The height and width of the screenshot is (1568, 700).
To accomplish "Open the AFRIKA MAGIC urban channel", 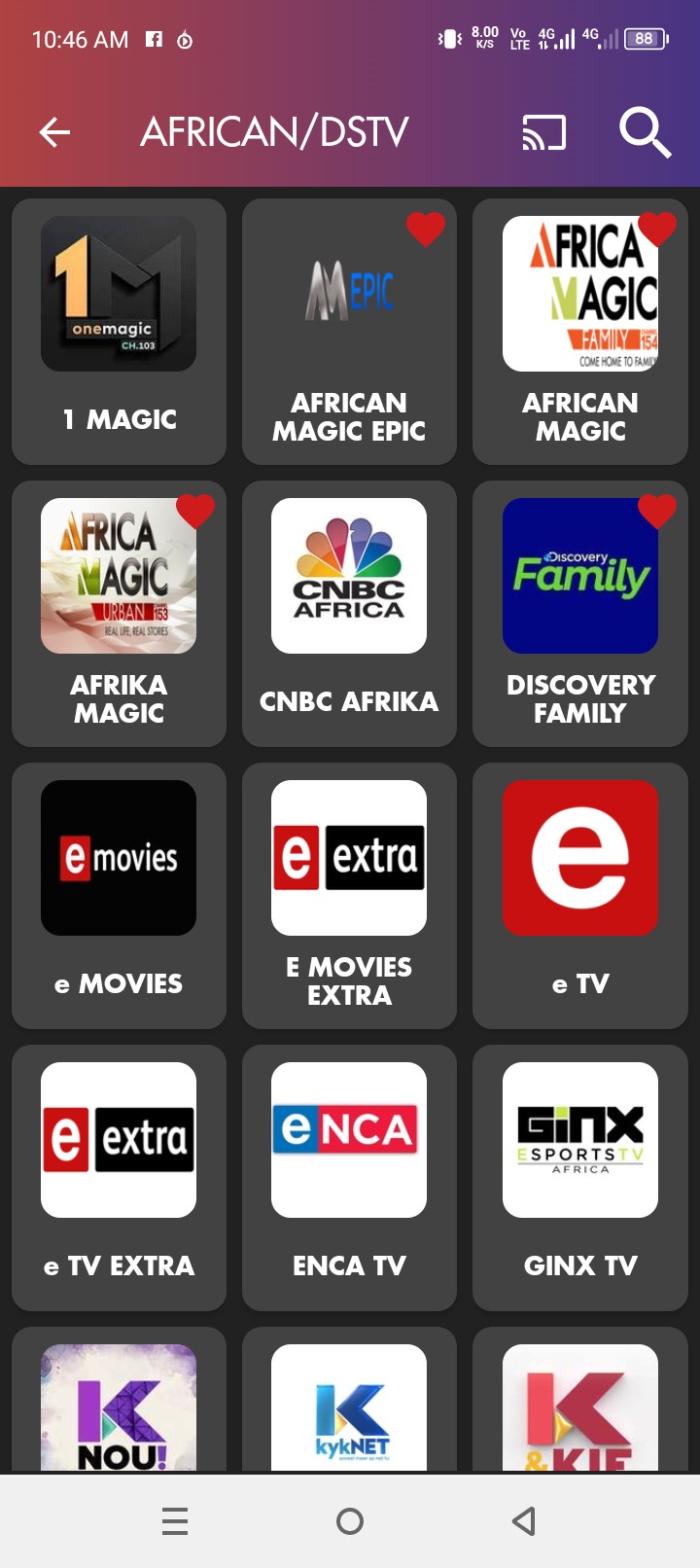I will [x=119, y=613].
